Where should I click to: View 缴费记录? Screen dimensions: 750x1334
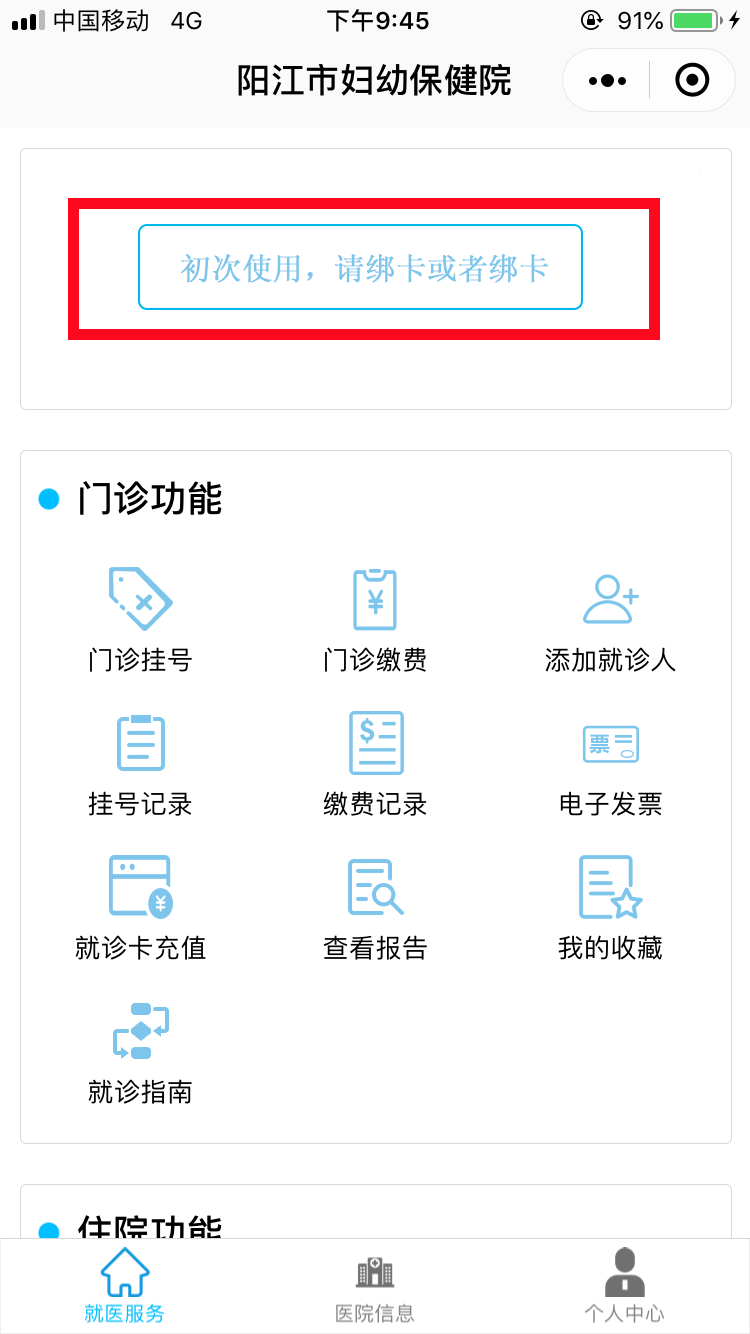[x=375, y=763]
